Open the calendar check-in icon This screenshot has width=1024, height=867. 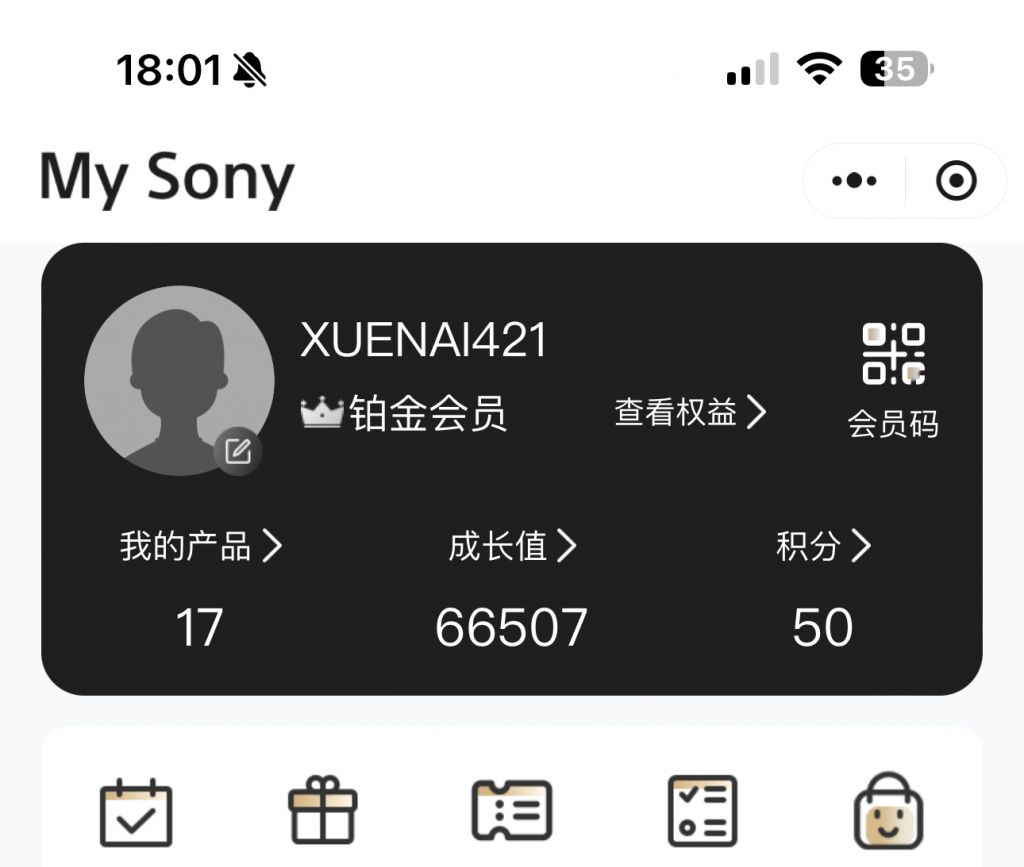tap(136, 811)
